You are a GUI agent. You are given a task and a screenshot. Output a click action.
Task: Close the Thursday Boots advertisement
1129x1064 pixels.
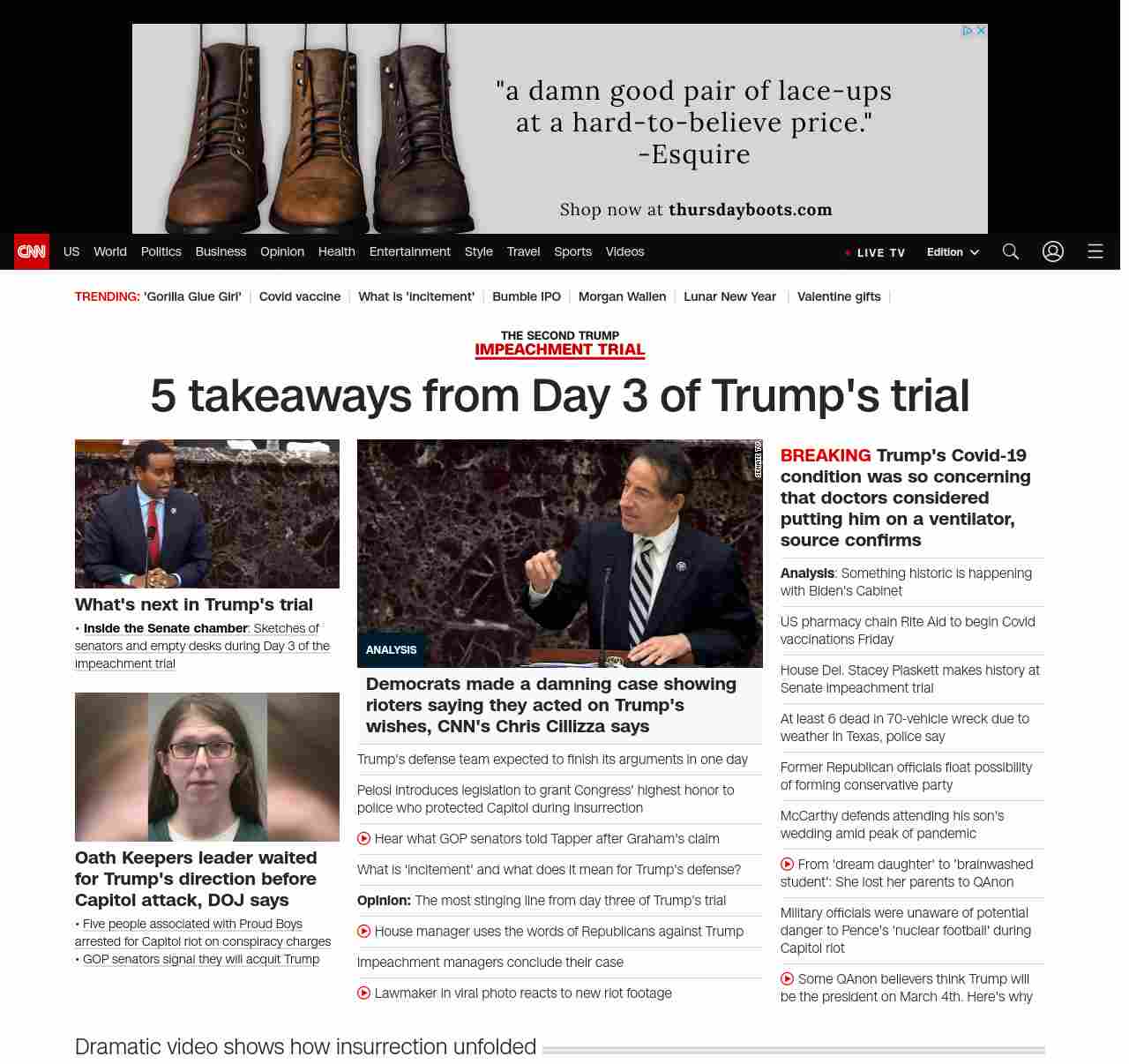(980, 31)
